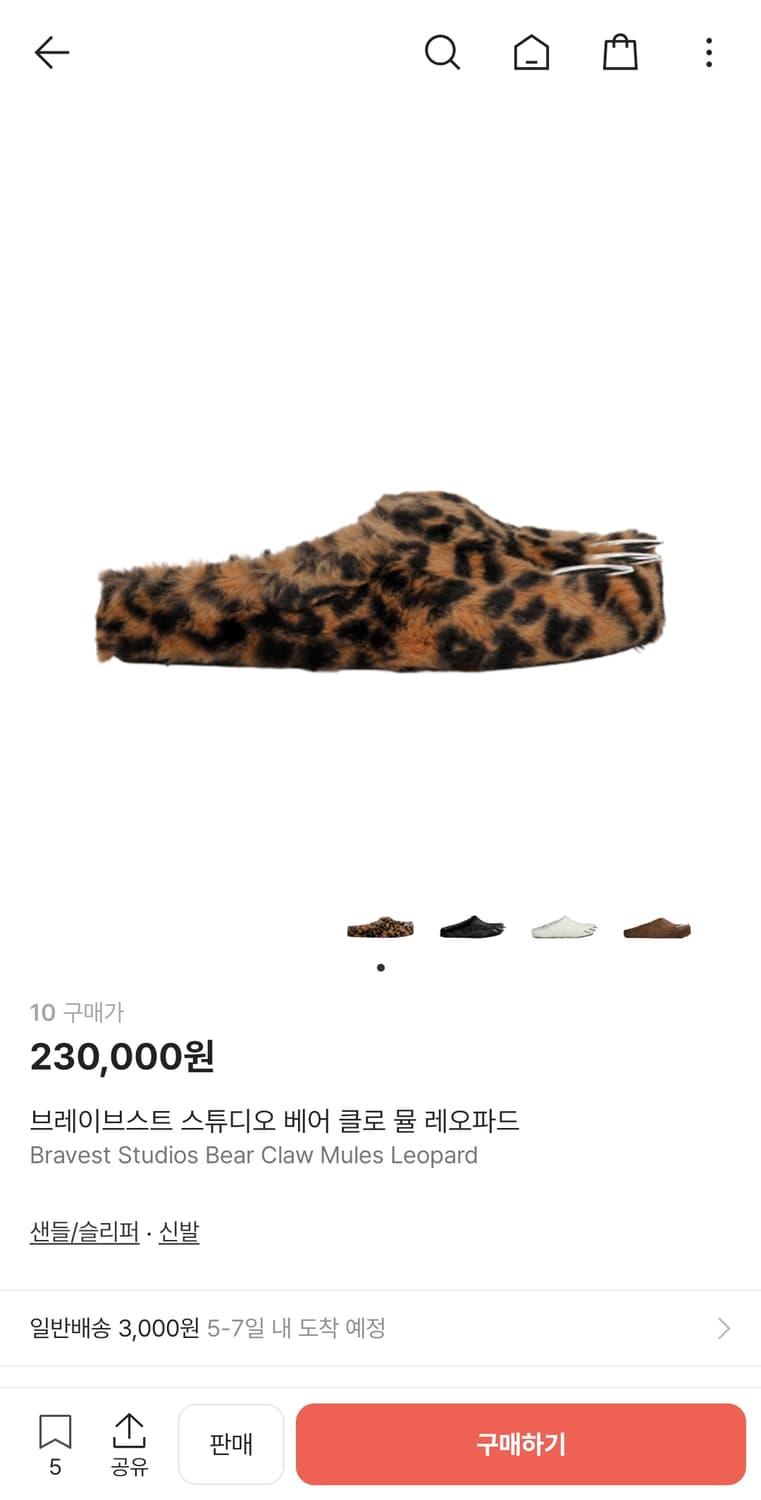Open the product detail via English title text
Viewport: 761px width, 1500px height.
tap(254, 1155)
